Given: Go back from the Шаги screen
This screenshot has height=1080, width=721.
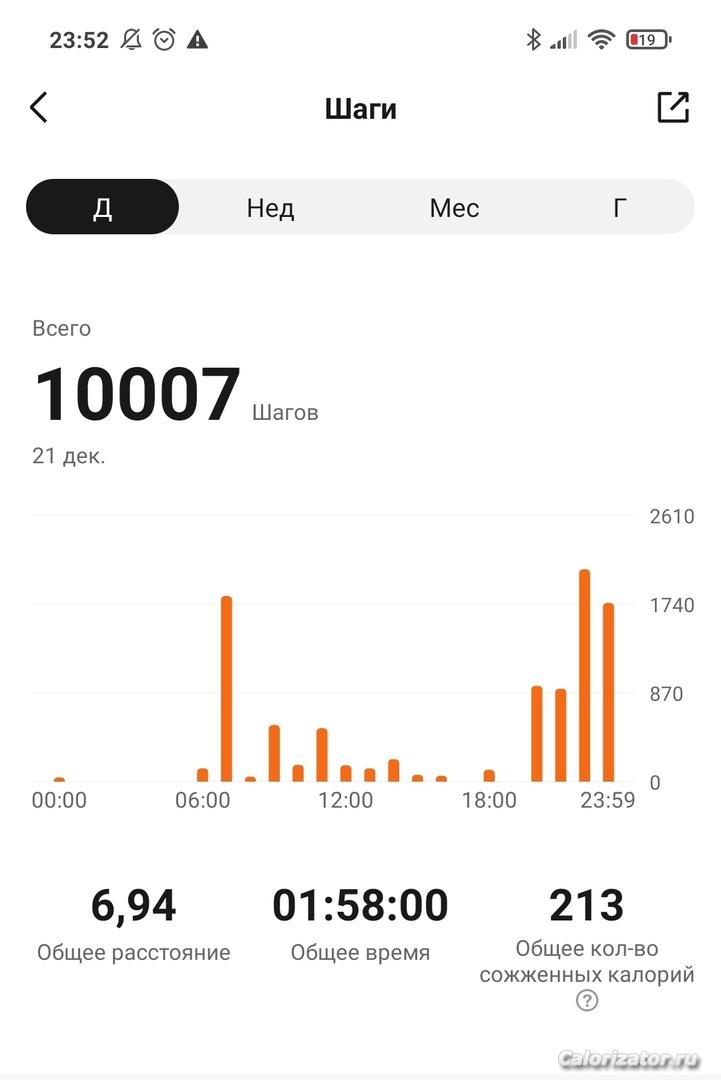Looking at the screenshot, I should (x=39, y=107).
